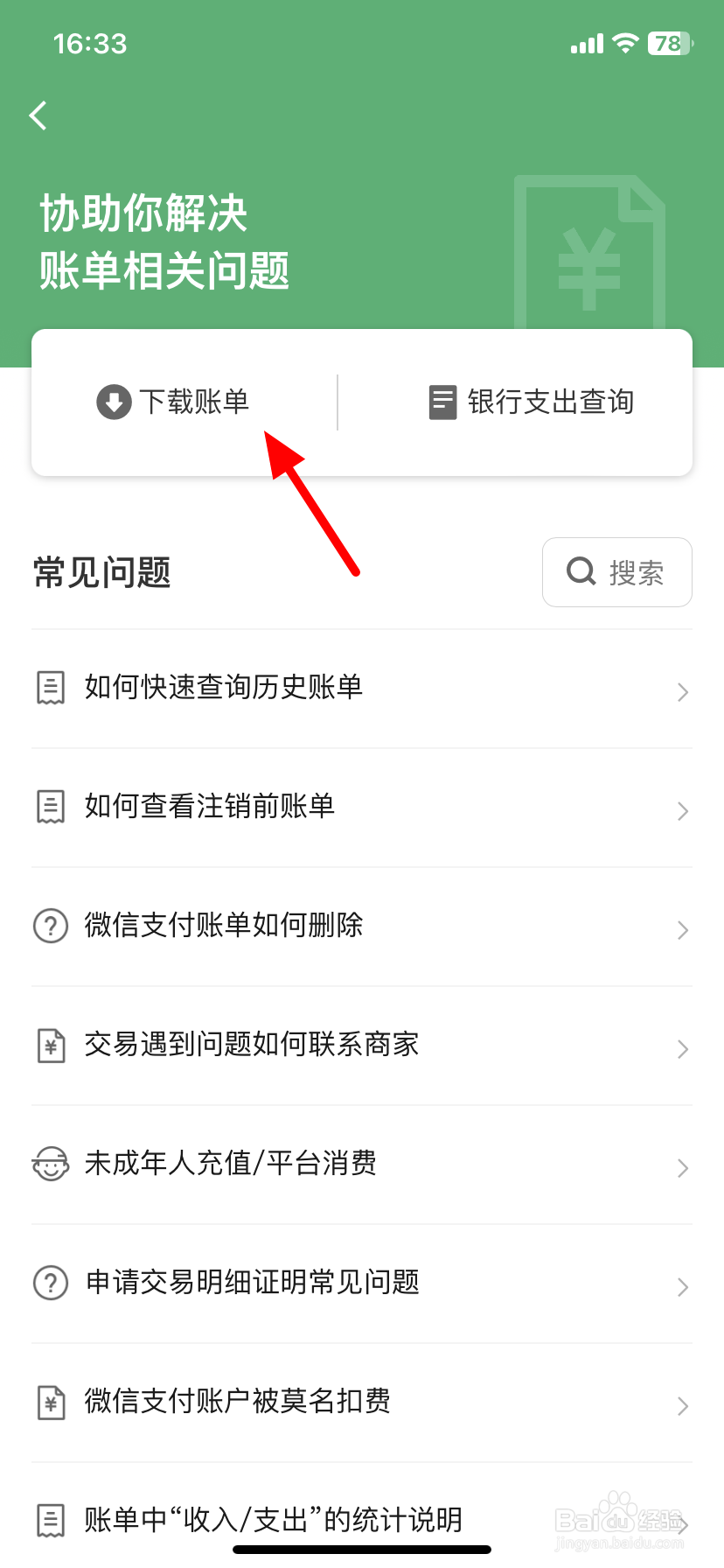Tap the 搜索 search button
Image resolution: width=724 pixels, height=1568 pixels.
tap(617, 571)
